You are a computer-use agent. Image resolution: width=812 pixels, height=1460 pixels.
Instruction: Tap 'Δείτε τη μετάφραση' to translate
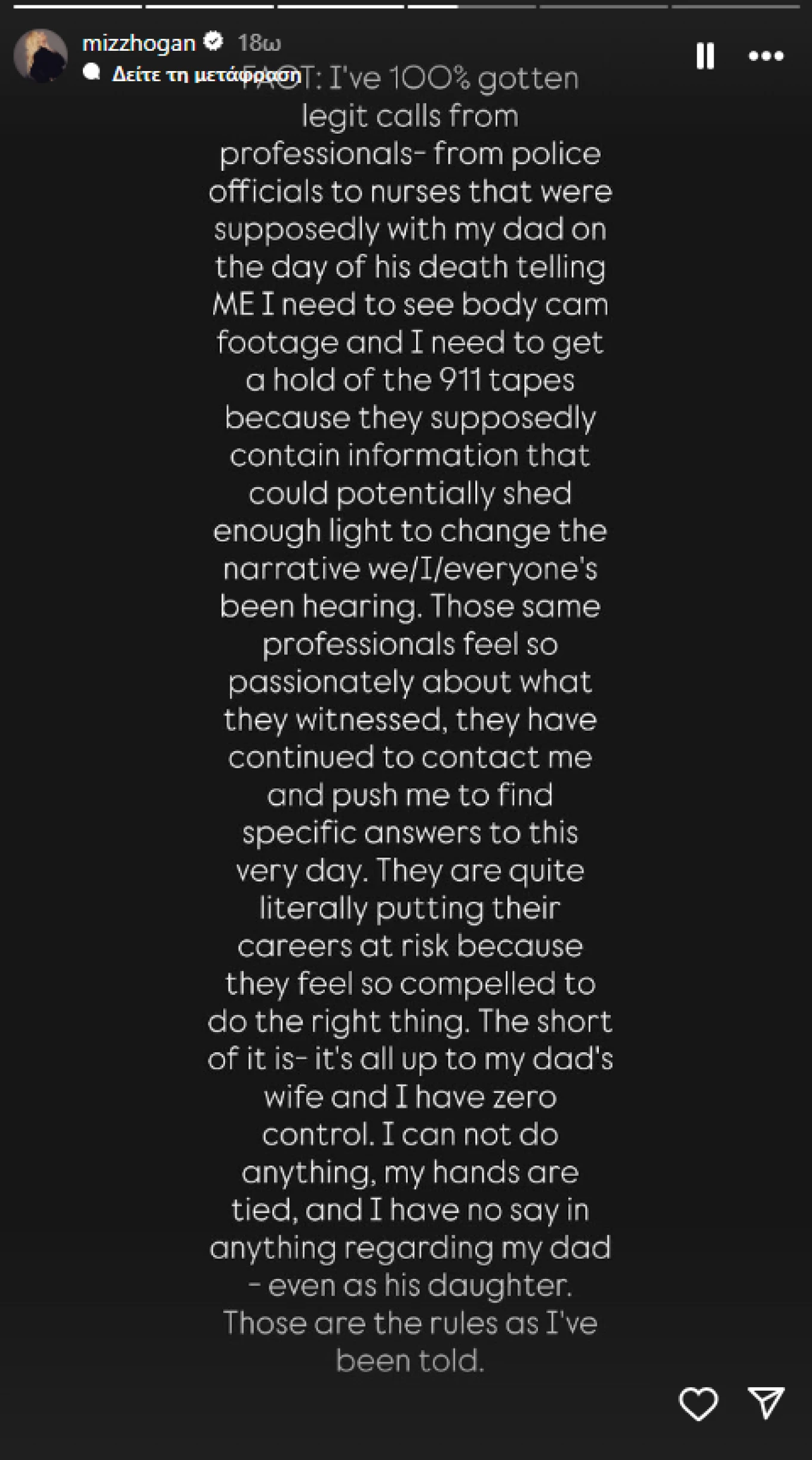pyautogui.click(x=205, y=74)
